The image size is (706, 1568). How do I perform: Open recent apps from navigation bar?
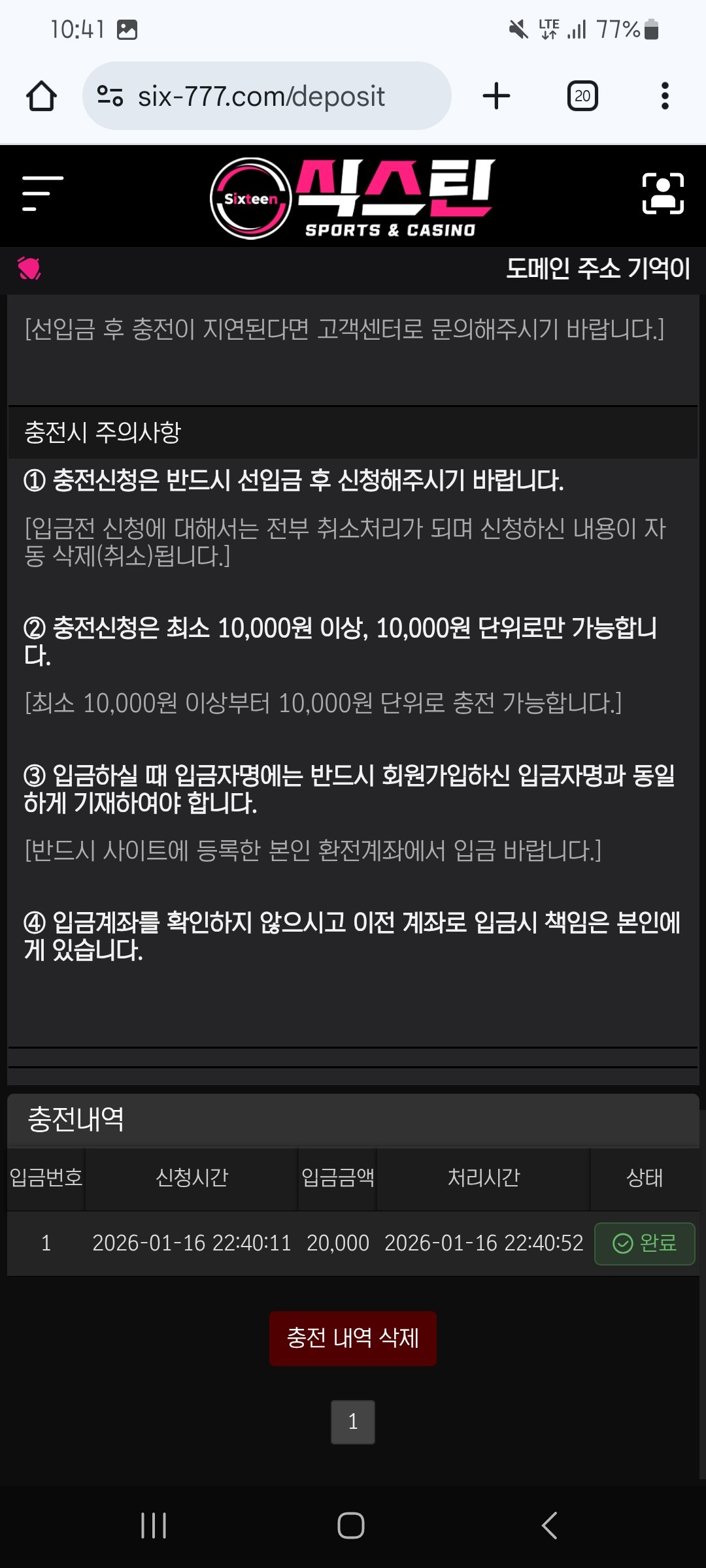[154, 1526]
